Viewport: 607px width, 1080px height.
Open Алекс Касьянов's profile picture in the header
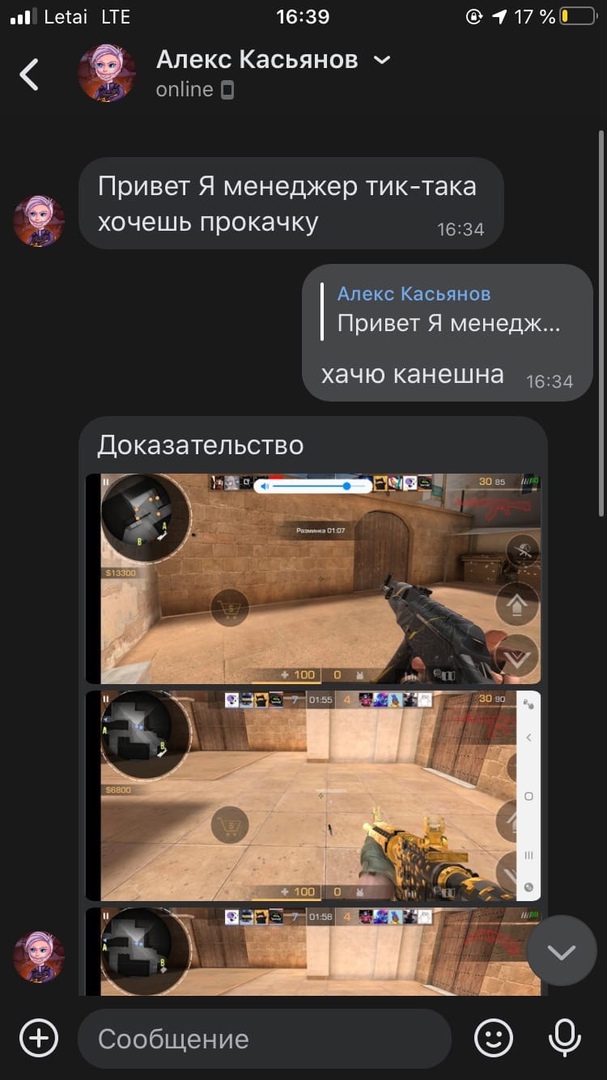tap(107, 74)
